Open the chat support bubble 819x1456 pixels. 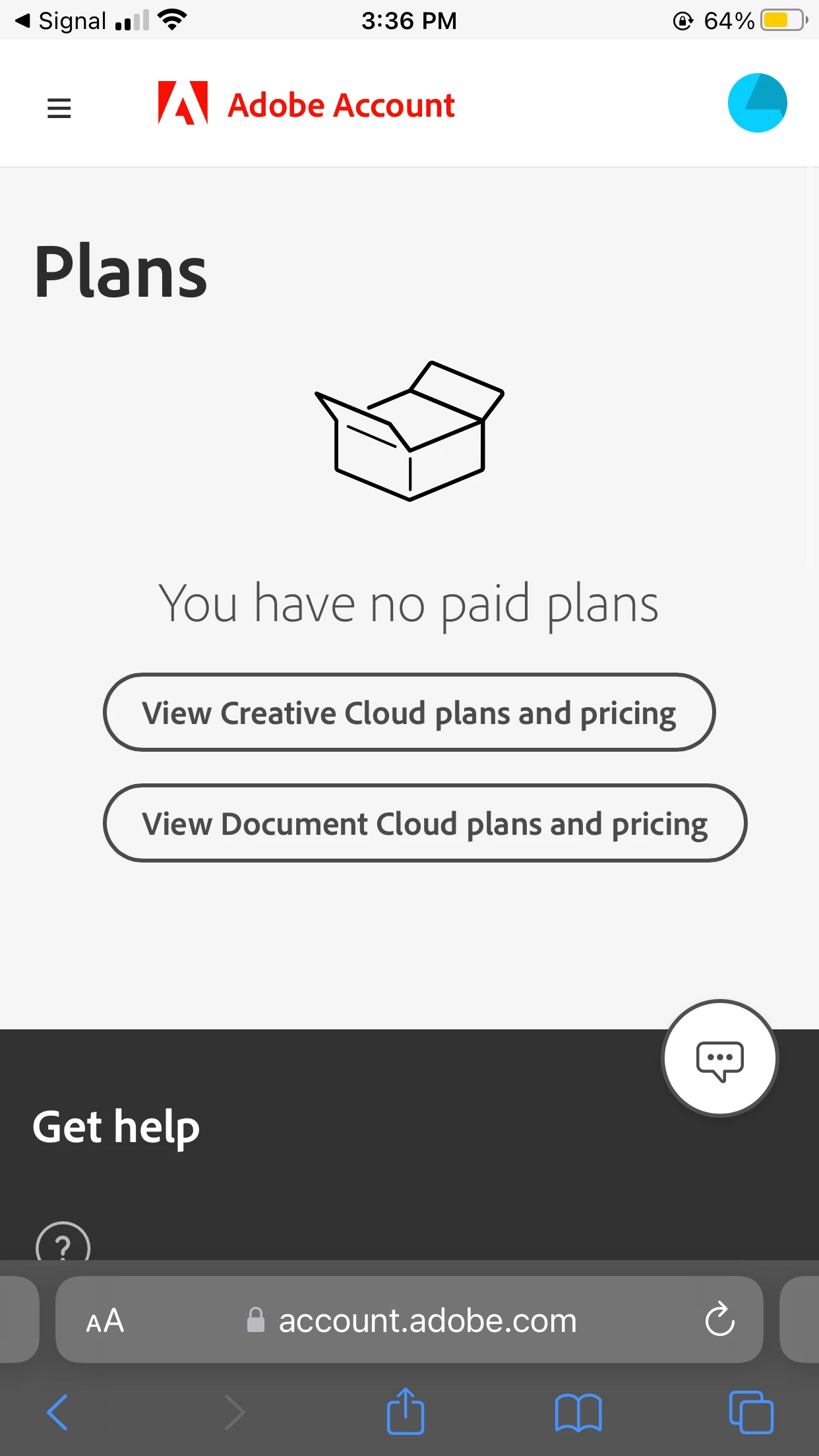719,1059
